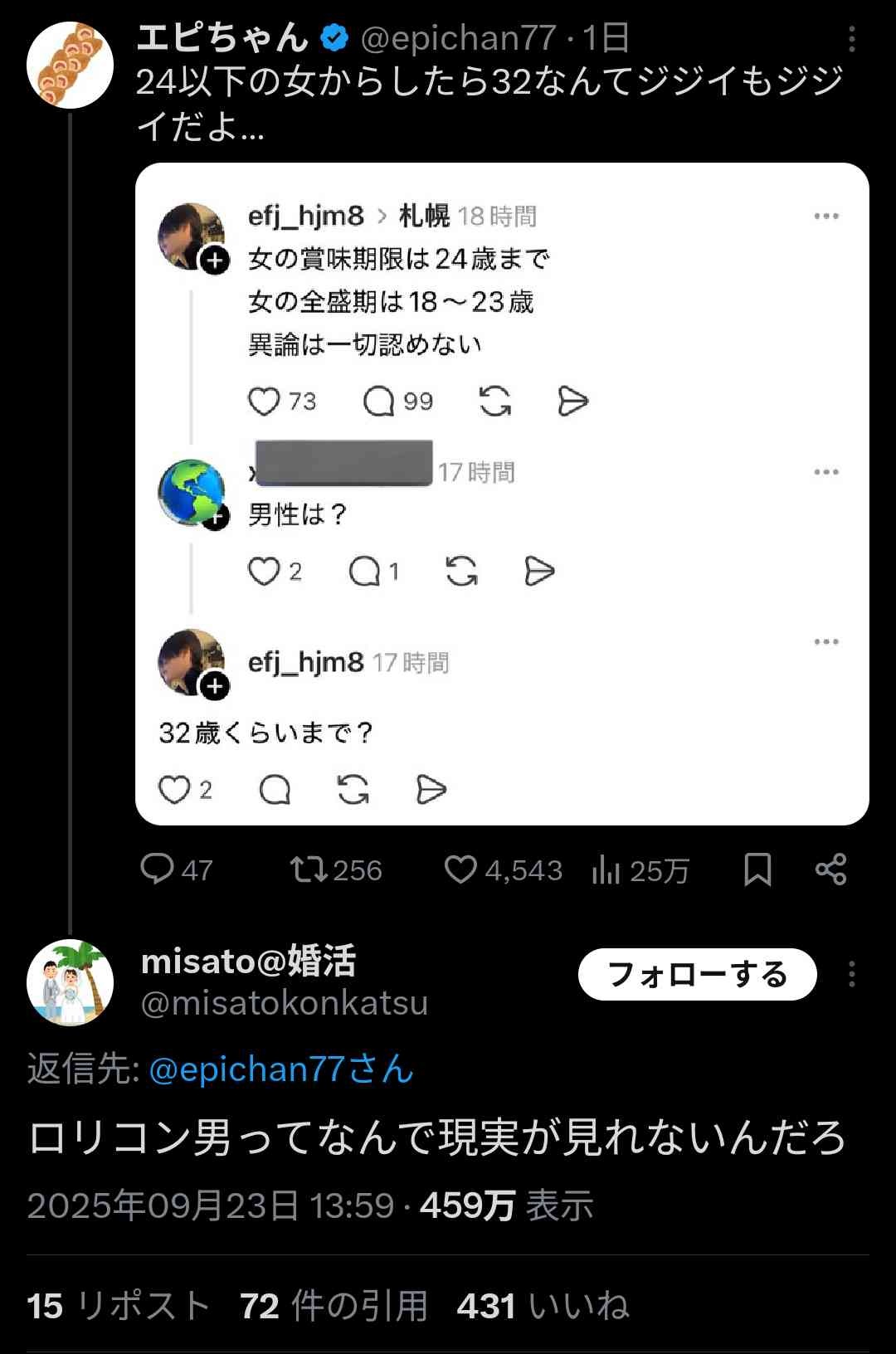Image resolution: width=896 pixels, height=1354 pixels.
Task: View analytics showing 25万 views
Action: tap(640, 870)
